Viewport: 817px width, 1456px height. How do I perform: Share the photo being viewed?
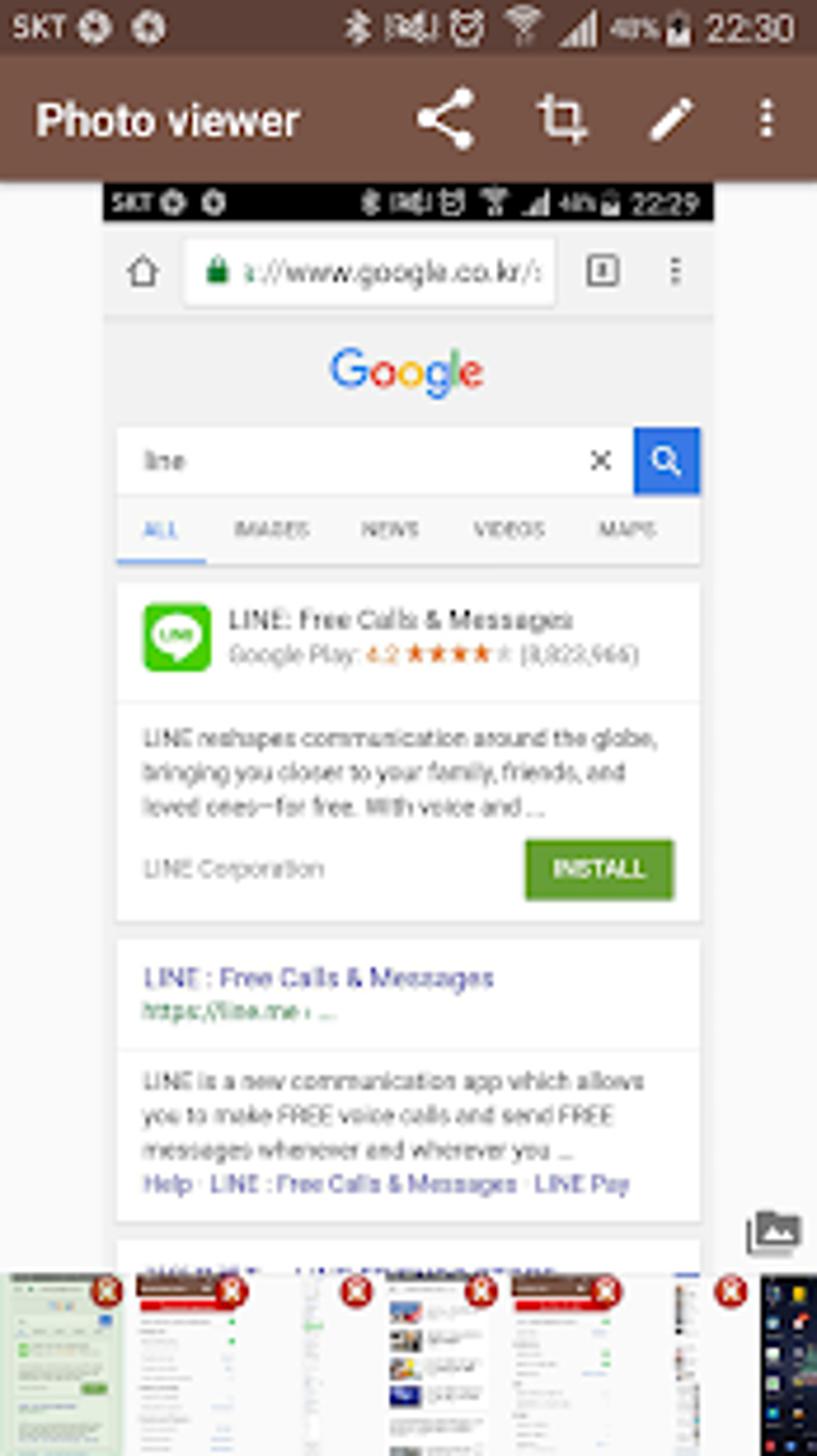click(446, 119)
